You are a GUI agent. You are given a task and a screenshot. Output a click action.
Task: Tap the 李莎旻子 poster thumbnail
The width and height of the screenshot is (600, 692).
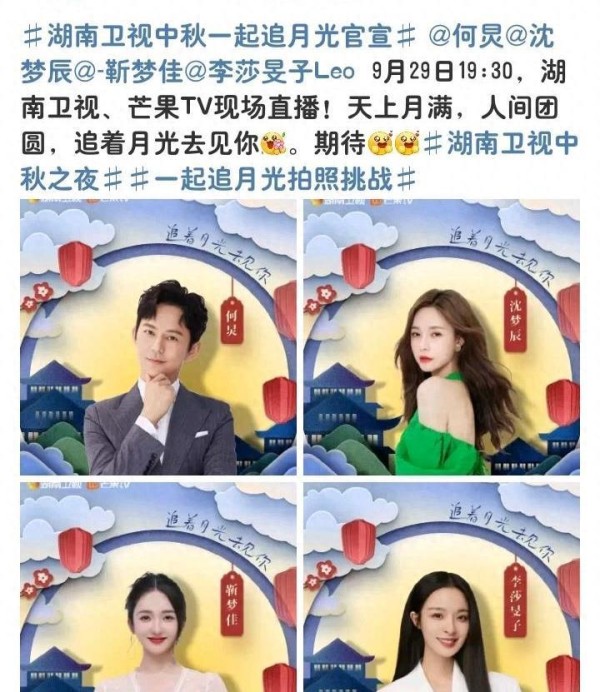pos(441,588)
